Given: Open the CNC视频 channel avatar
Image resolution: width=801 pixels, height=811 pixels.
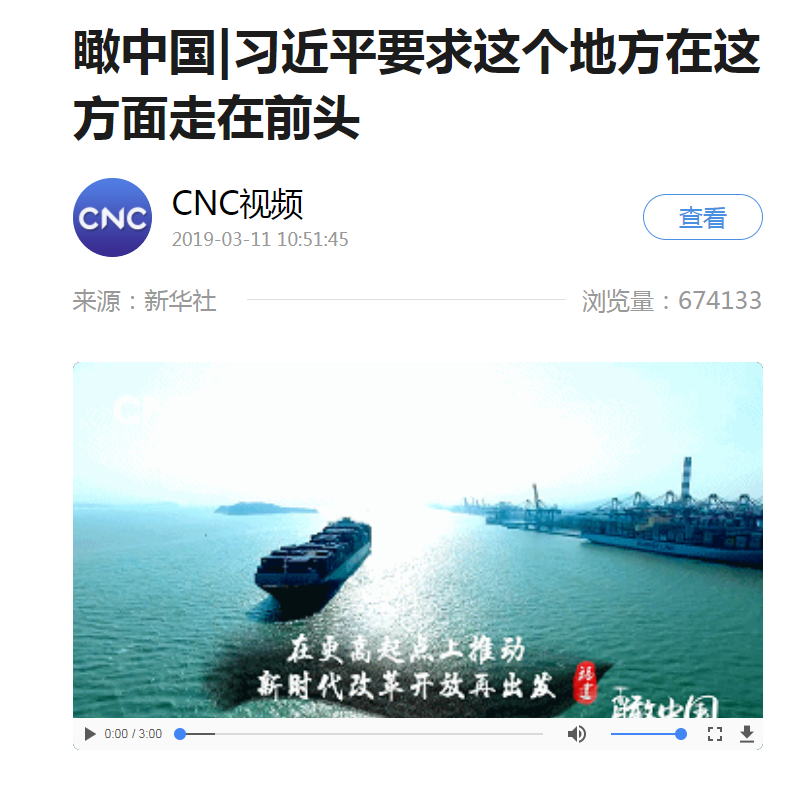Looking at the screenshot, I should (x=113, y=218).
